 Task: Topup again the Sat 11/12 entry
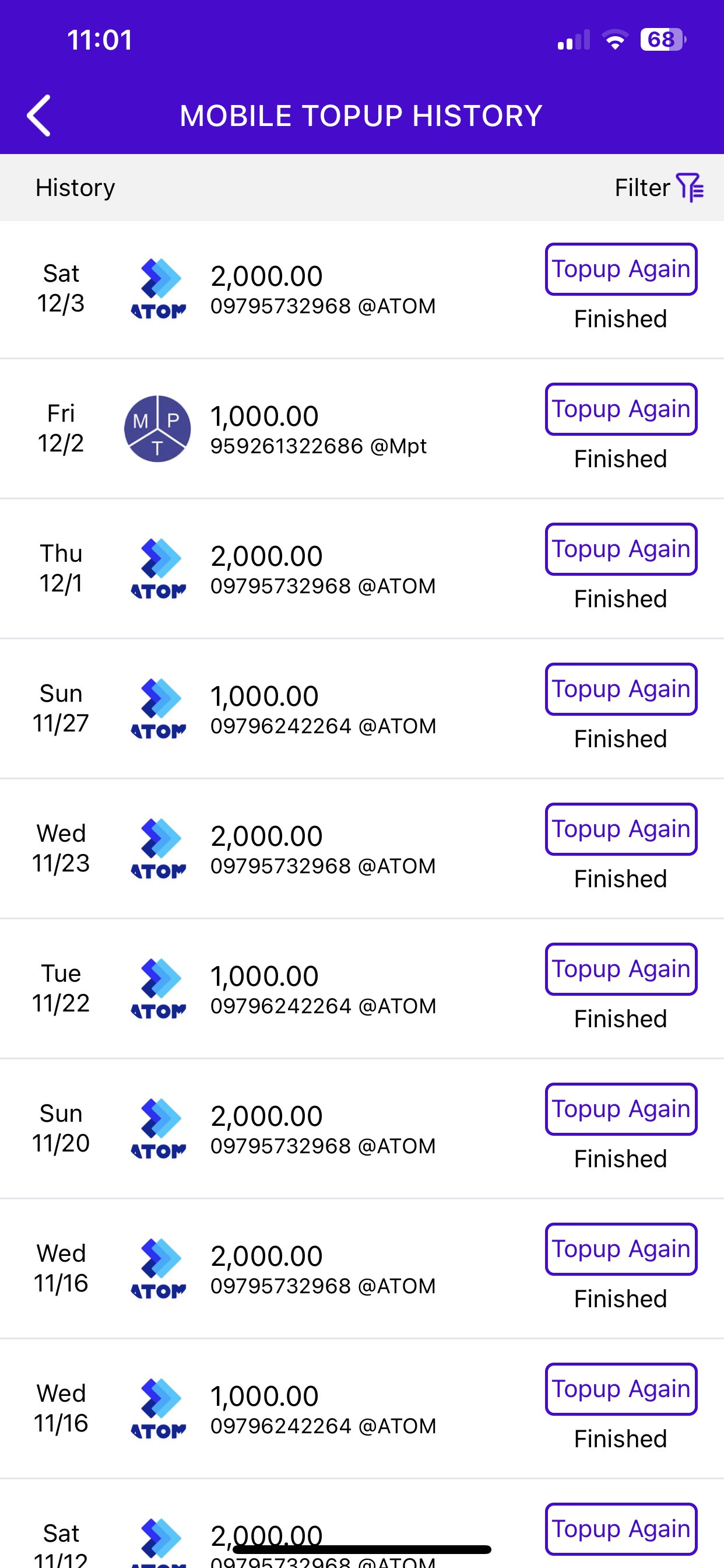pos(621,1529)
